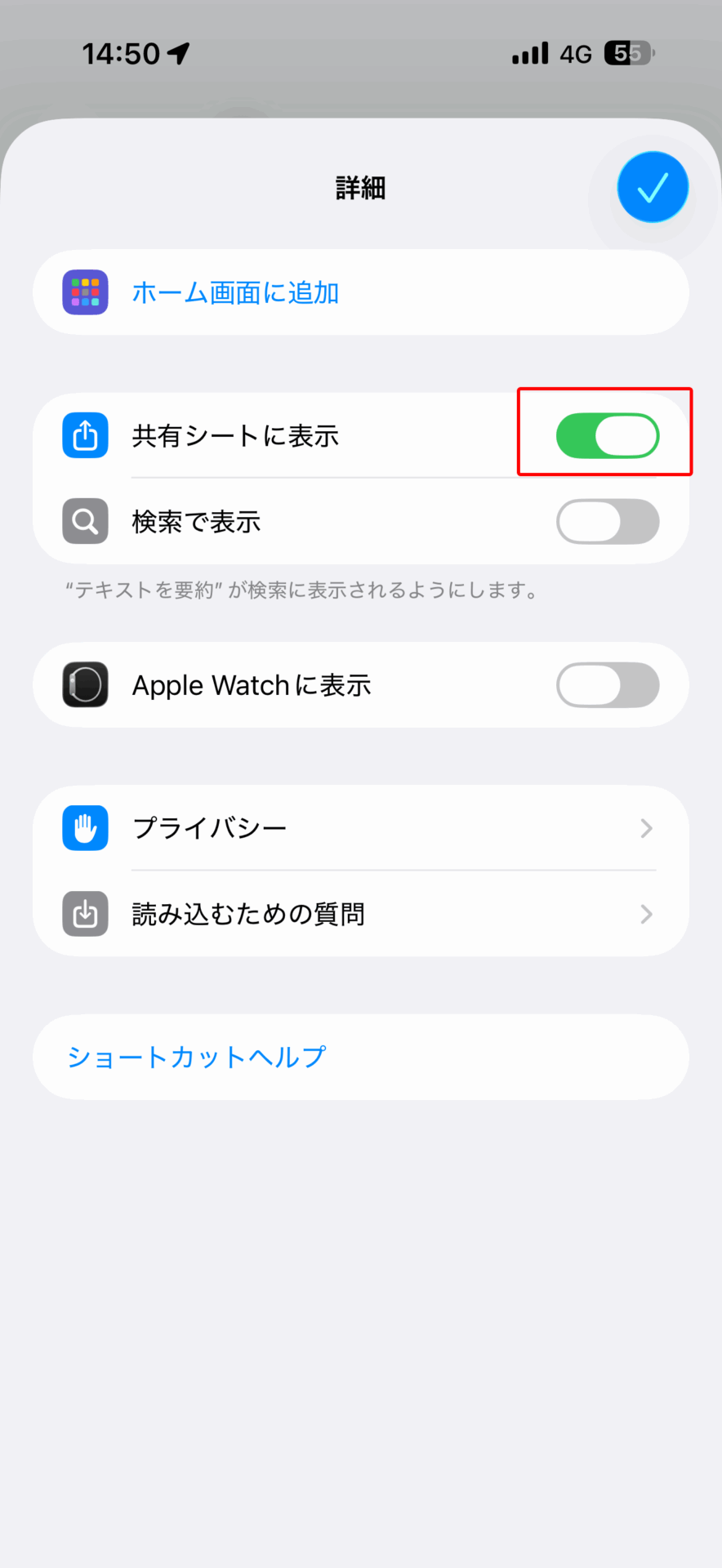
Task: Enable 検索で表示 switch
Action: [607, 521]
